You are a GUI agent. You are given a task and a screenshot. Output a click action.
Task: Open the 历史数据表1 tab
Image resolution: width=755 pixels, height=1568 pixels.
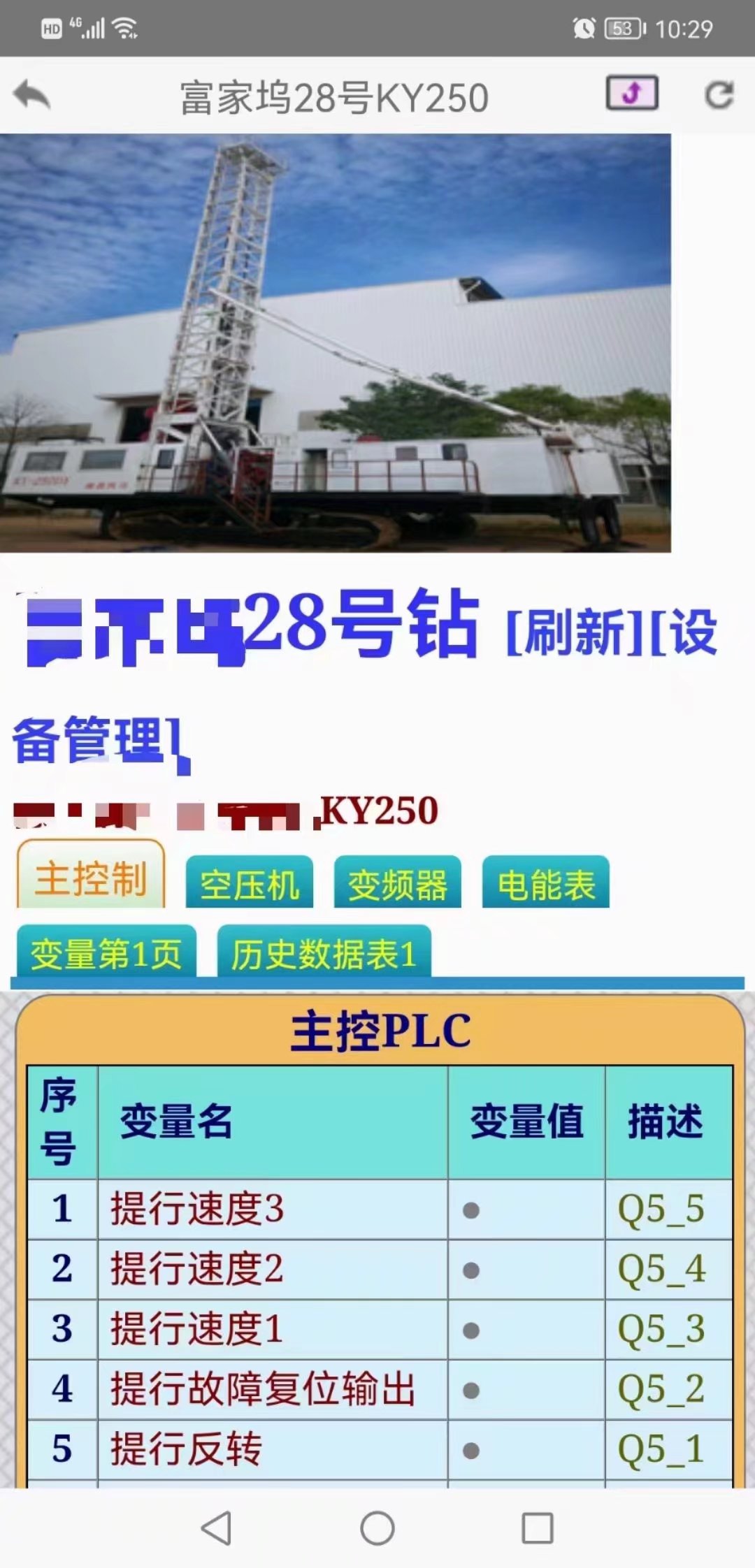(324, 953)
